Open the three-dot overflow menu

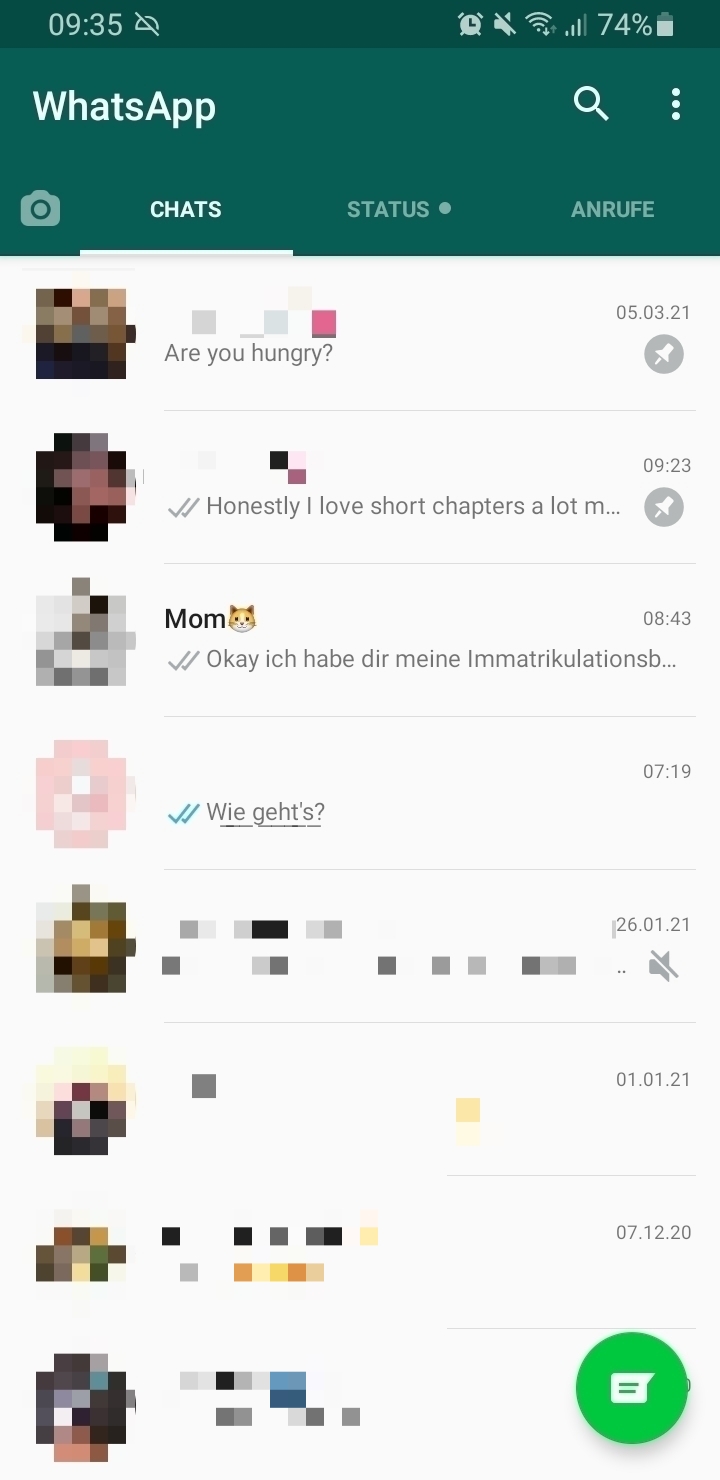click(676, 104)
